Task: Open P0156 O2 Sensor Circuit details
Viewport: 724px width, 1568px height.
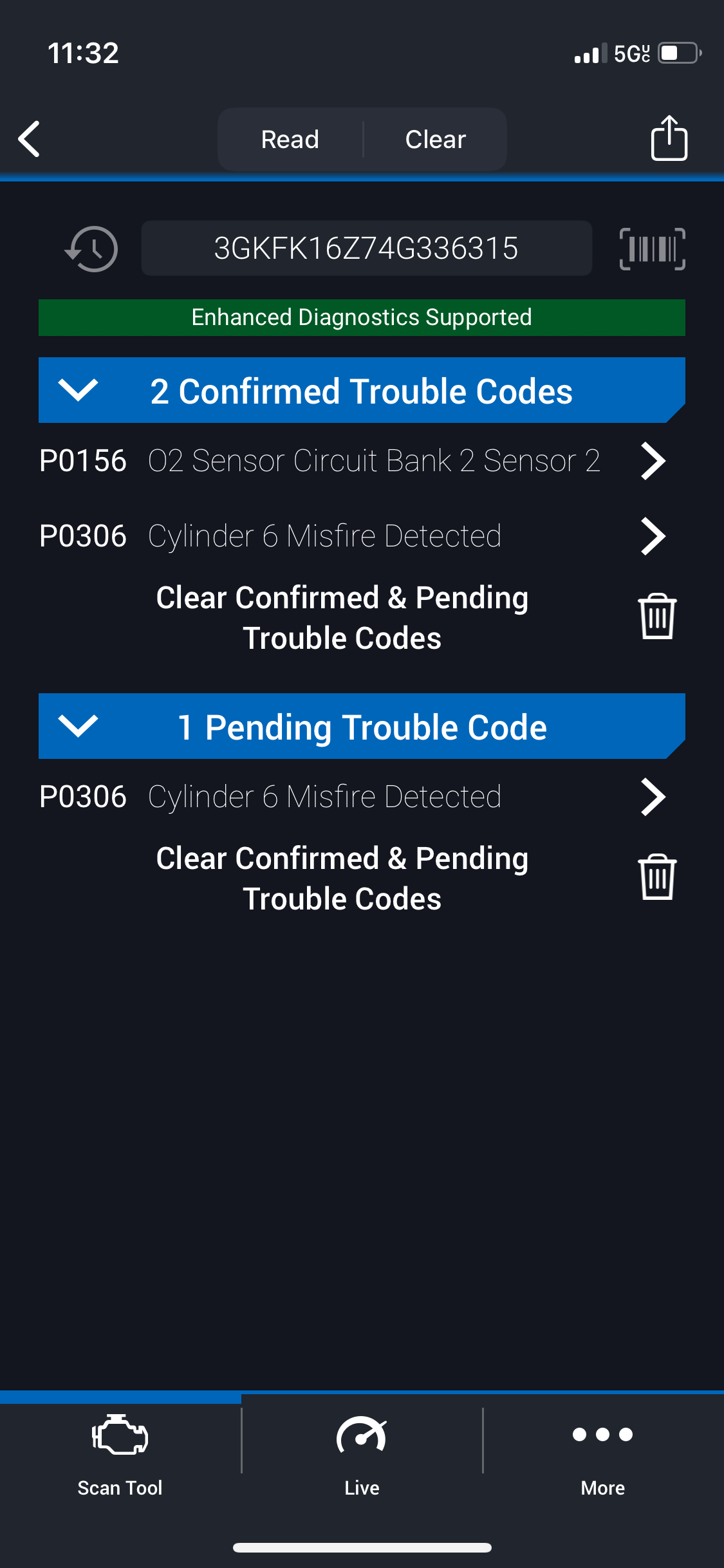Action: 352,461
